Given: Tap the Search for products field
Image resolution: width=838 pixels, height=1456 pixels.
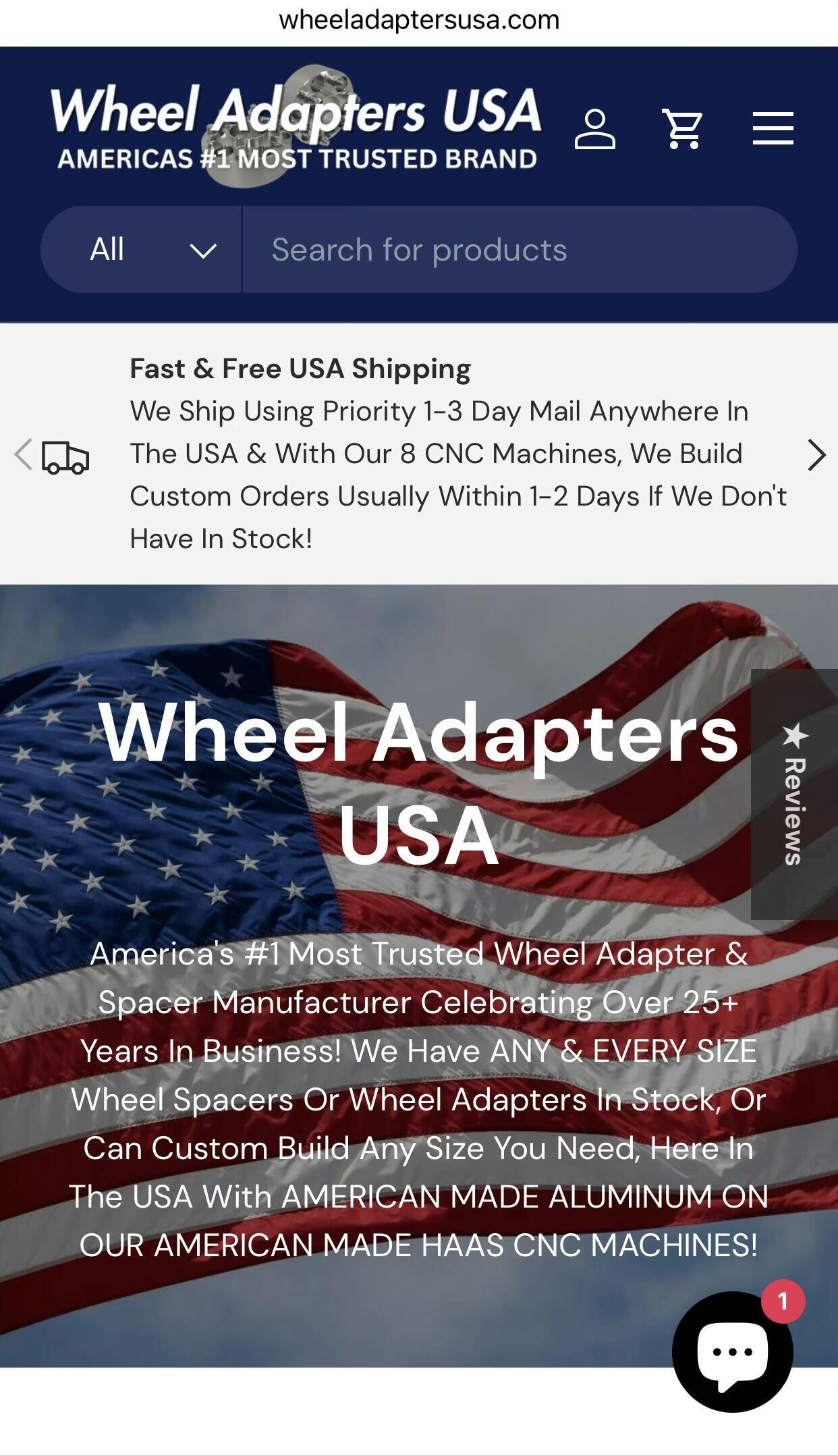Looking at the screenshot, I should click(x=520, y=250).
